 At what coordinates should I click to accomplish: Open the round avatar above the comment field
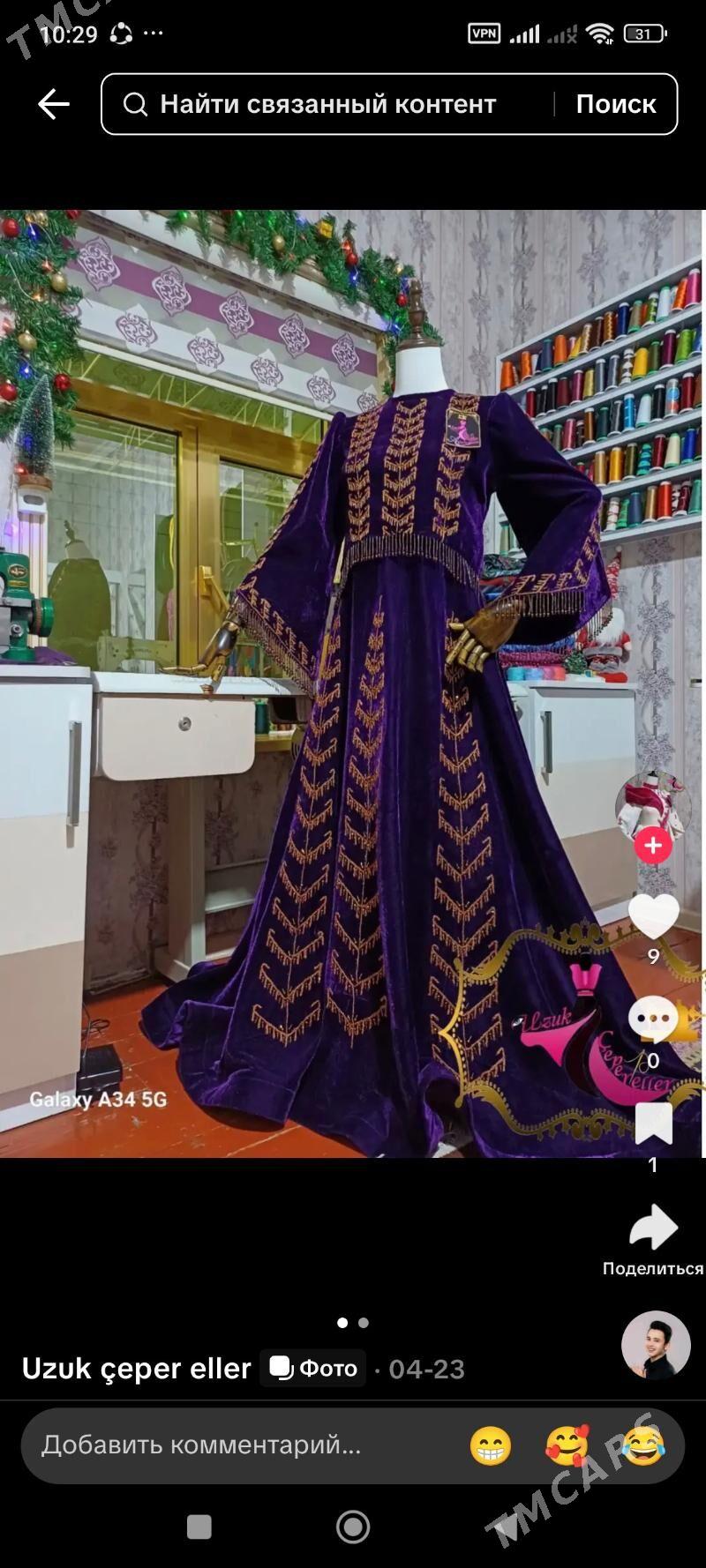pos(655,1345)
